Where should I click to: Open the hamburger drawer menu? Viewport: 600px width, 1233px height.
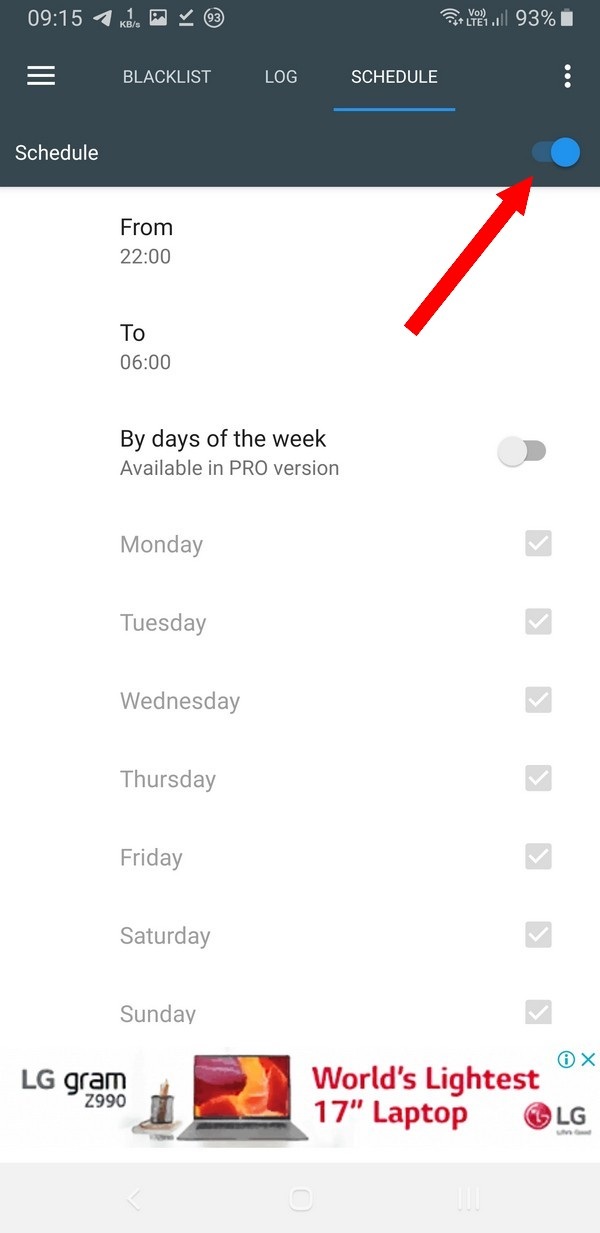tap(41, 76)
